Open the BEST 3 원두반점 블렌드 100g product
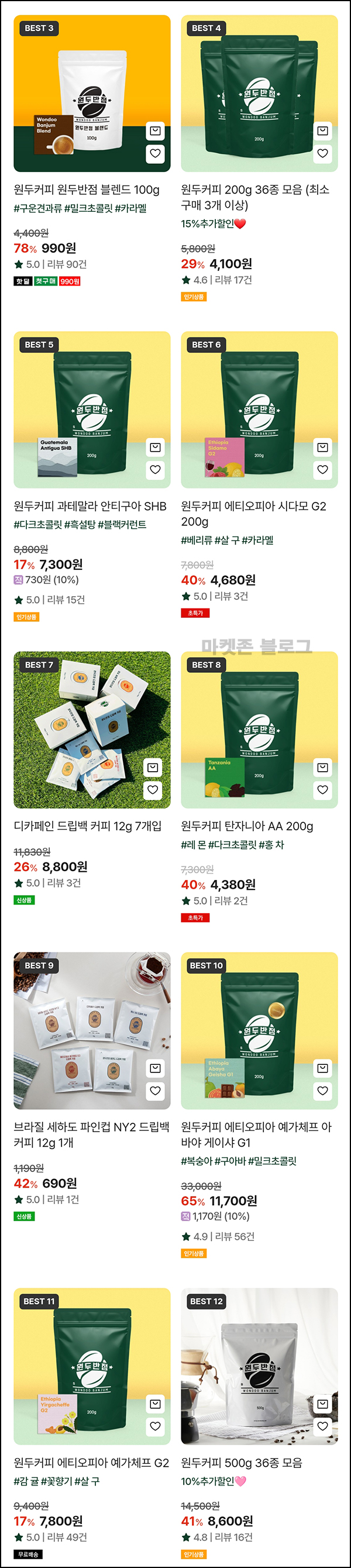351x1568 pixels. coord(87,190)
